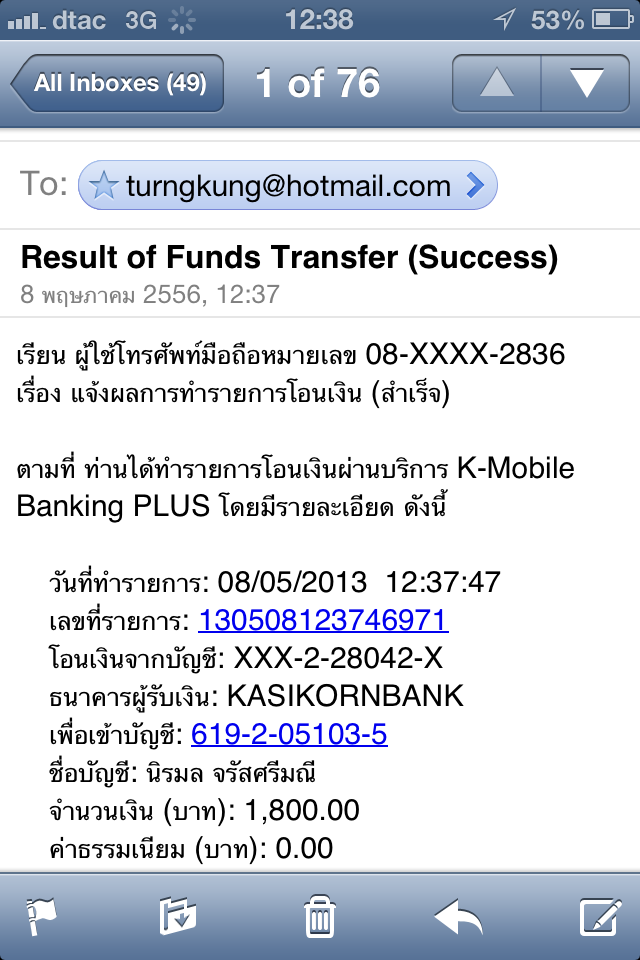Reply to this email
The width and height of the screenshot is (640, 960).
pyautogui.click(x=458, y=915)
